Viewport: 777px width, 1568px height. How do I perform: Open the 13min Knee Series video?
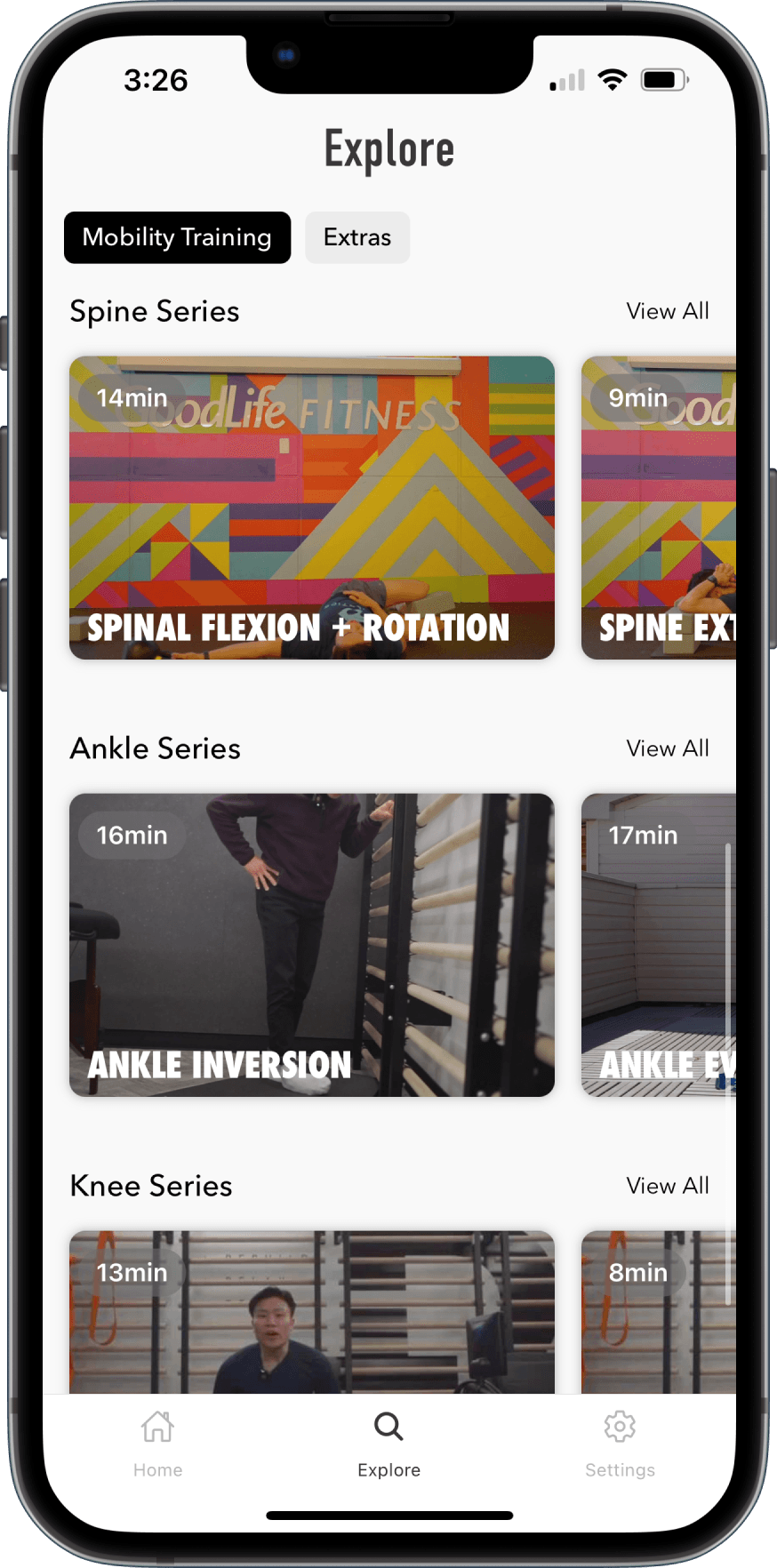(311, 1311)
